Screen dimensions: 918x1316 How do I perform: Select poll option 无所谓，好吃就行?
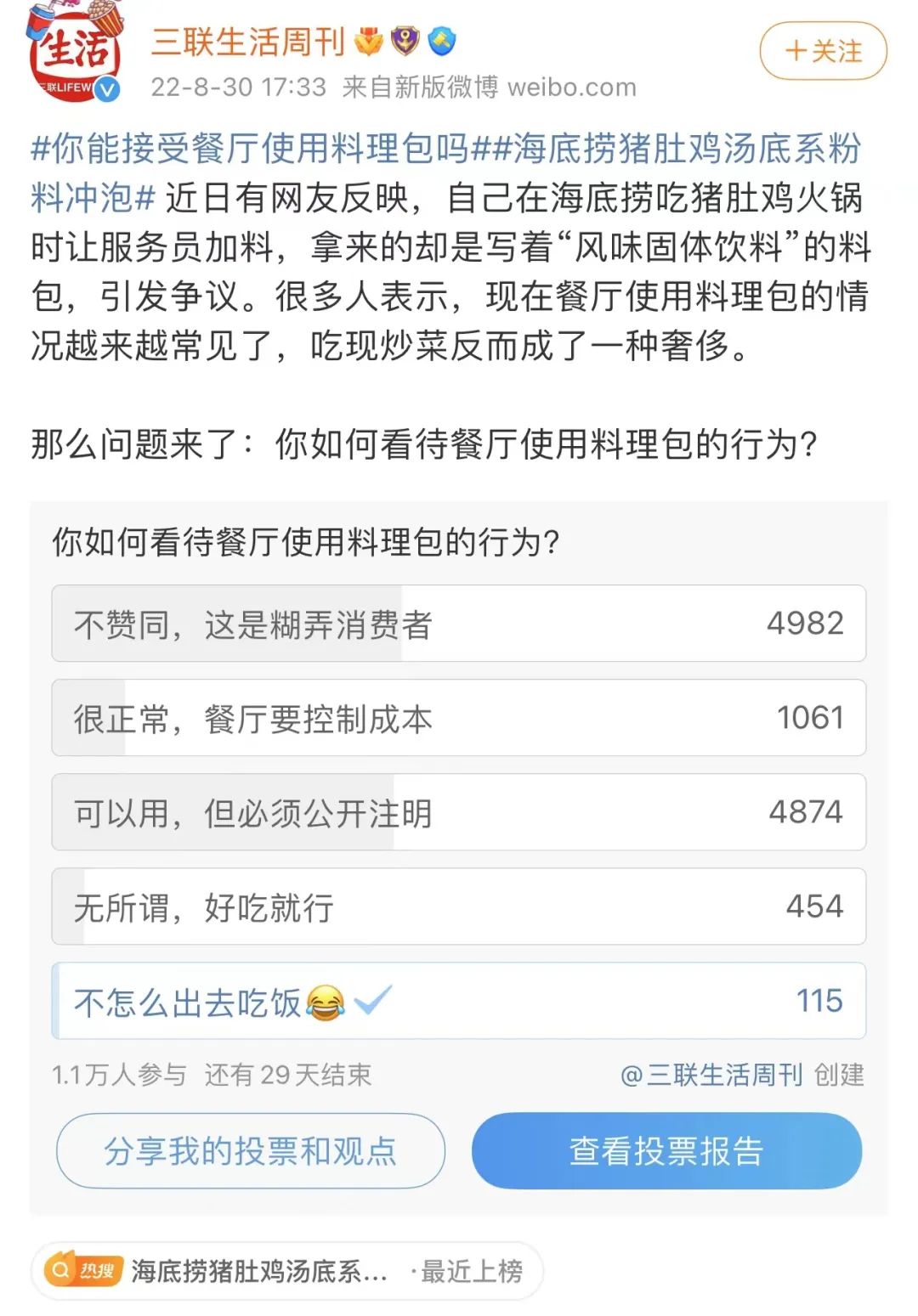point(458,907)
